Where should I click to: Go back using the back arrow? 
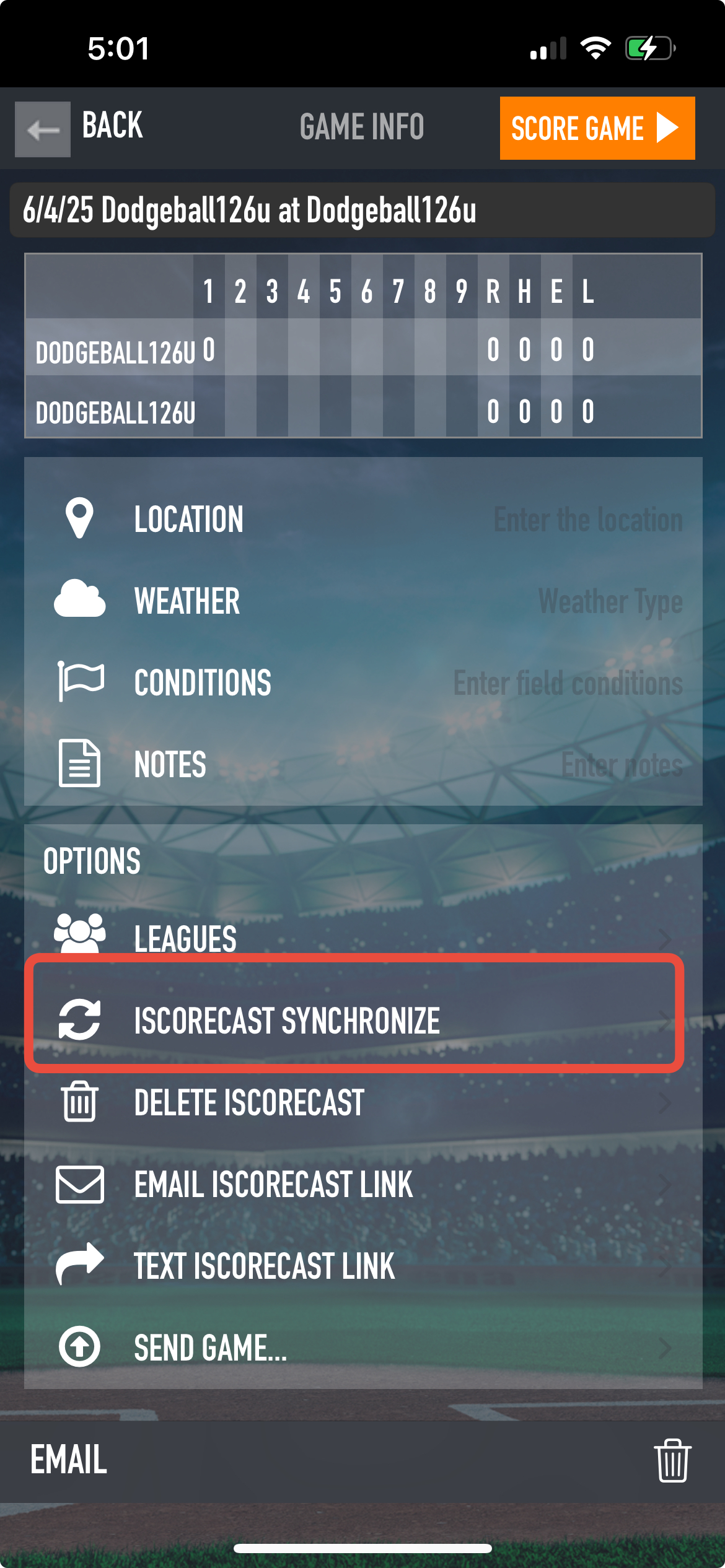pyautogui.click(x=43, y=129)
